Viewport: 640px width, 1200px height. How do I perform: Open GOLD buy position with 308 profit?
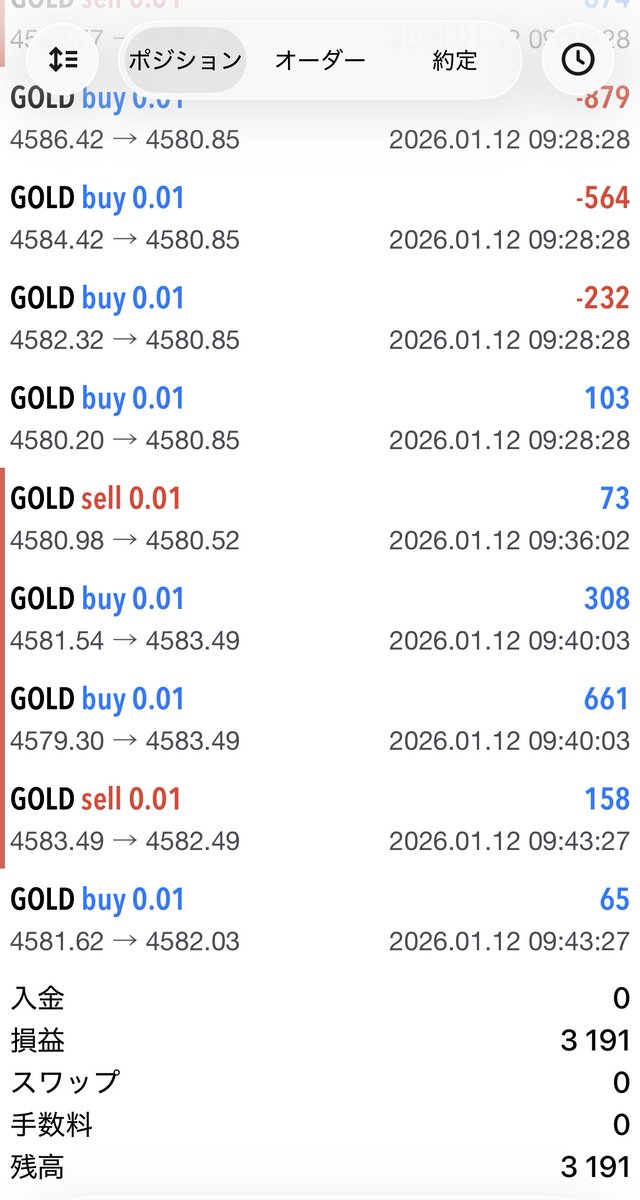click(x=320, y=618)
